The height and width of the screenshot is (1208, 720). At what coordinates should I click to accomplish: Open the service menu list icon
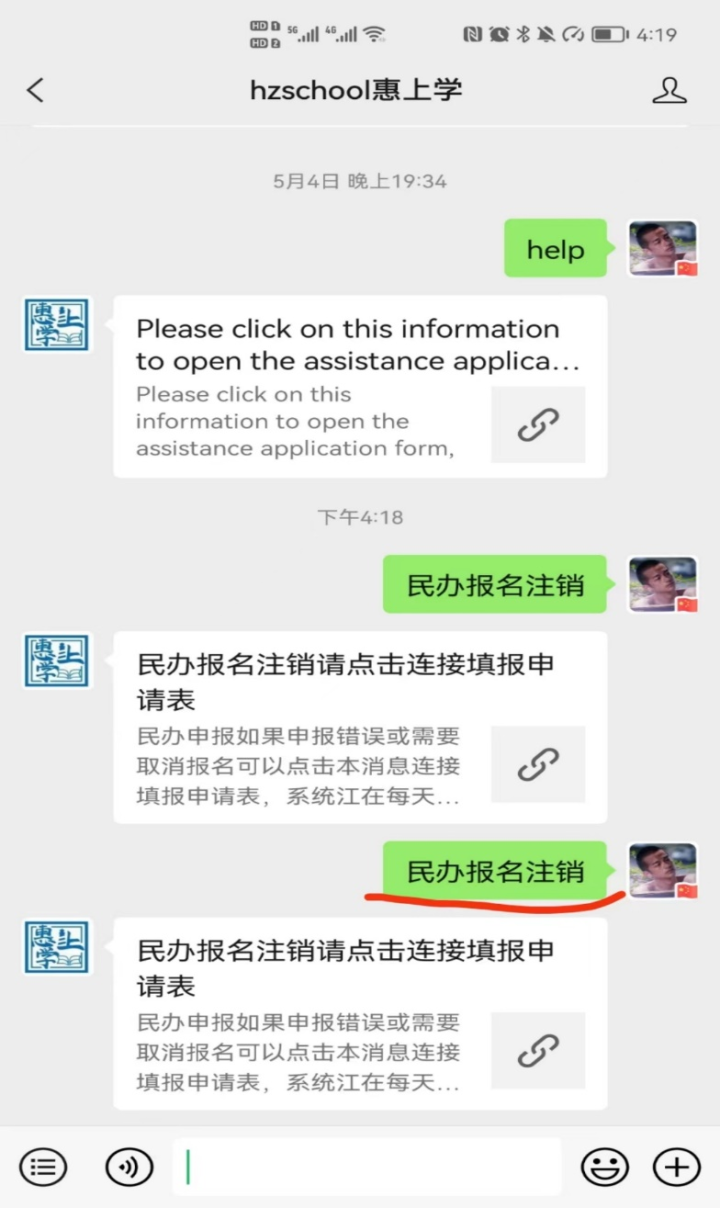click(43, 1166)
